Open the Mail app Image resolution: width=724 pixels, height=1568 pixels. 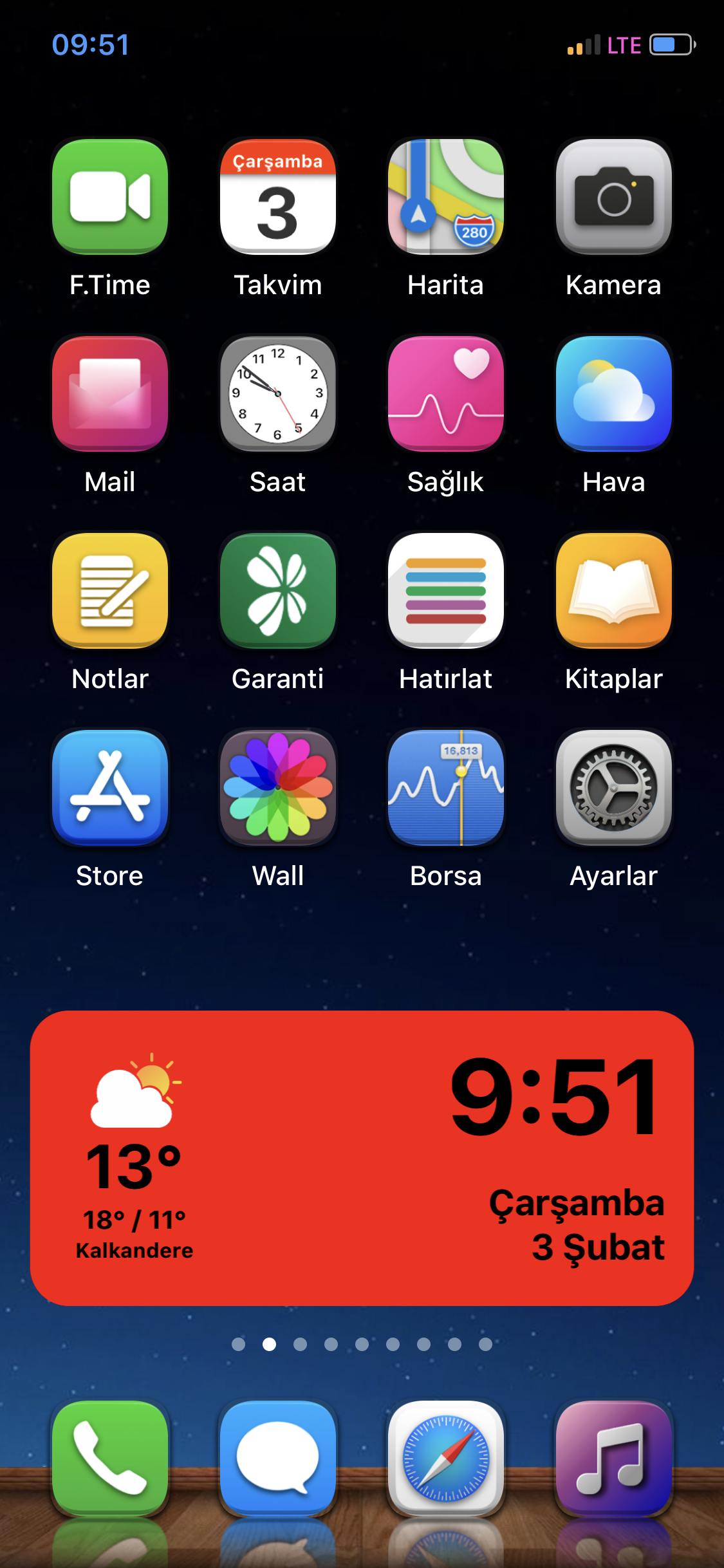(109, 394)
